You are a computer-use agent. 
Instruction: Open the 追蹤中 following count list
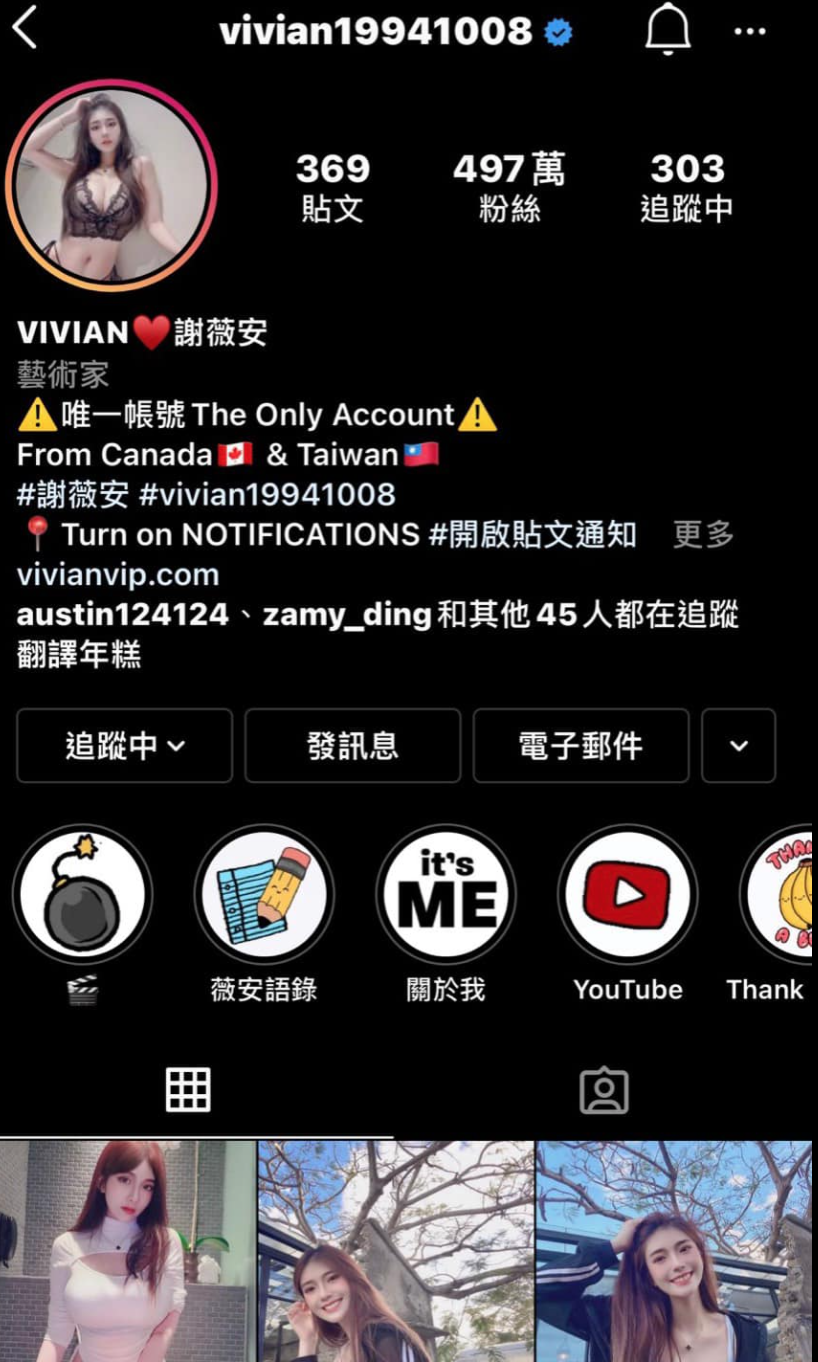[686, 186]
